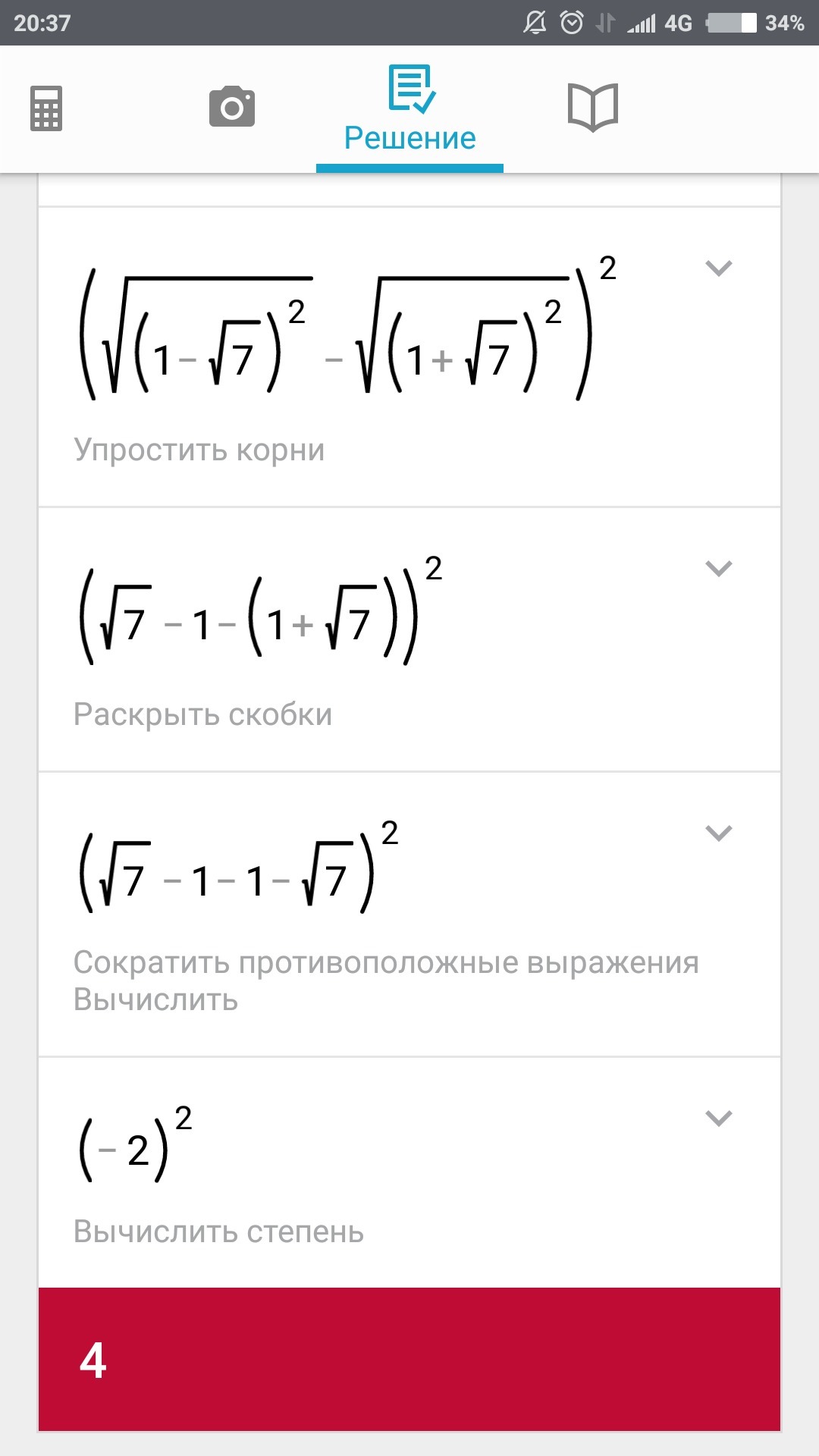Expand the Упростить корни step

718,268
